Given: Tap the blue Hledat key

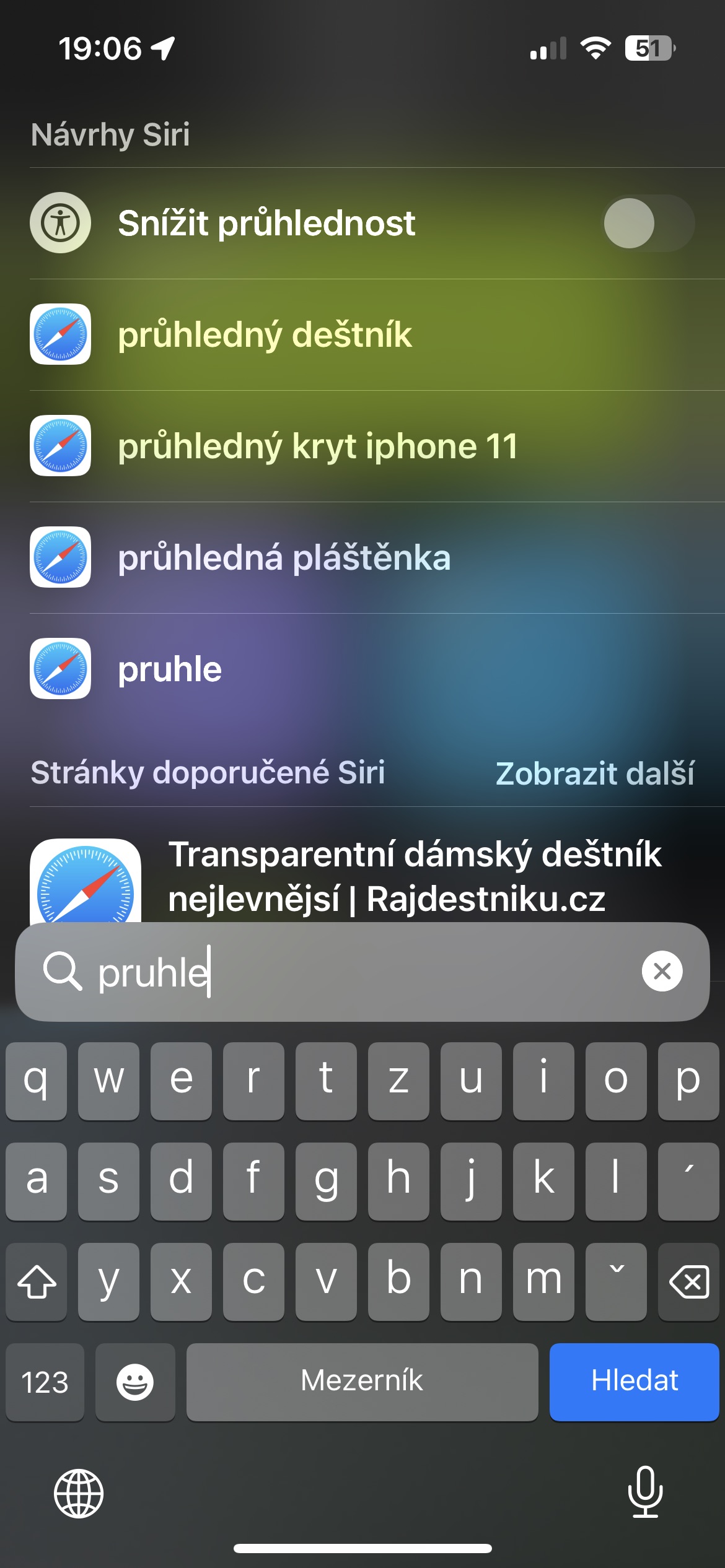Looking at the screenshot, I should [634, 1381].
